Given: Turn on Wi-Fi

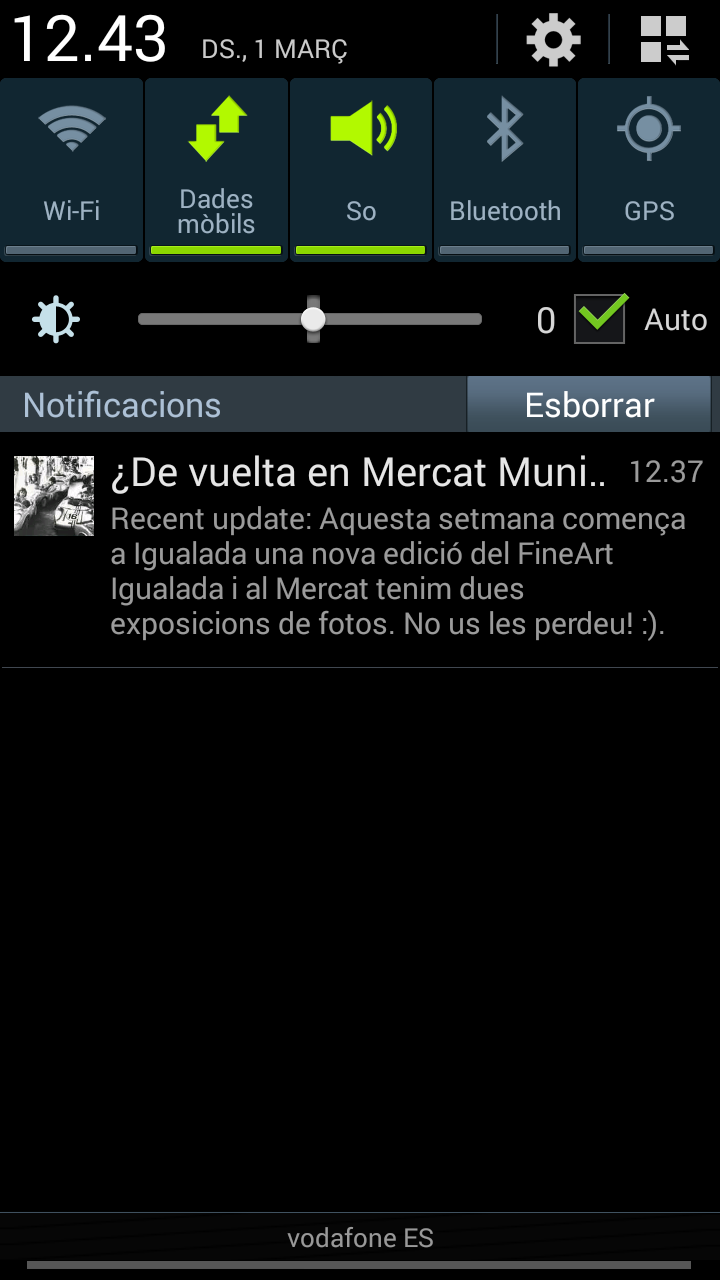Looking at the screenshot, I should point(72,170).
